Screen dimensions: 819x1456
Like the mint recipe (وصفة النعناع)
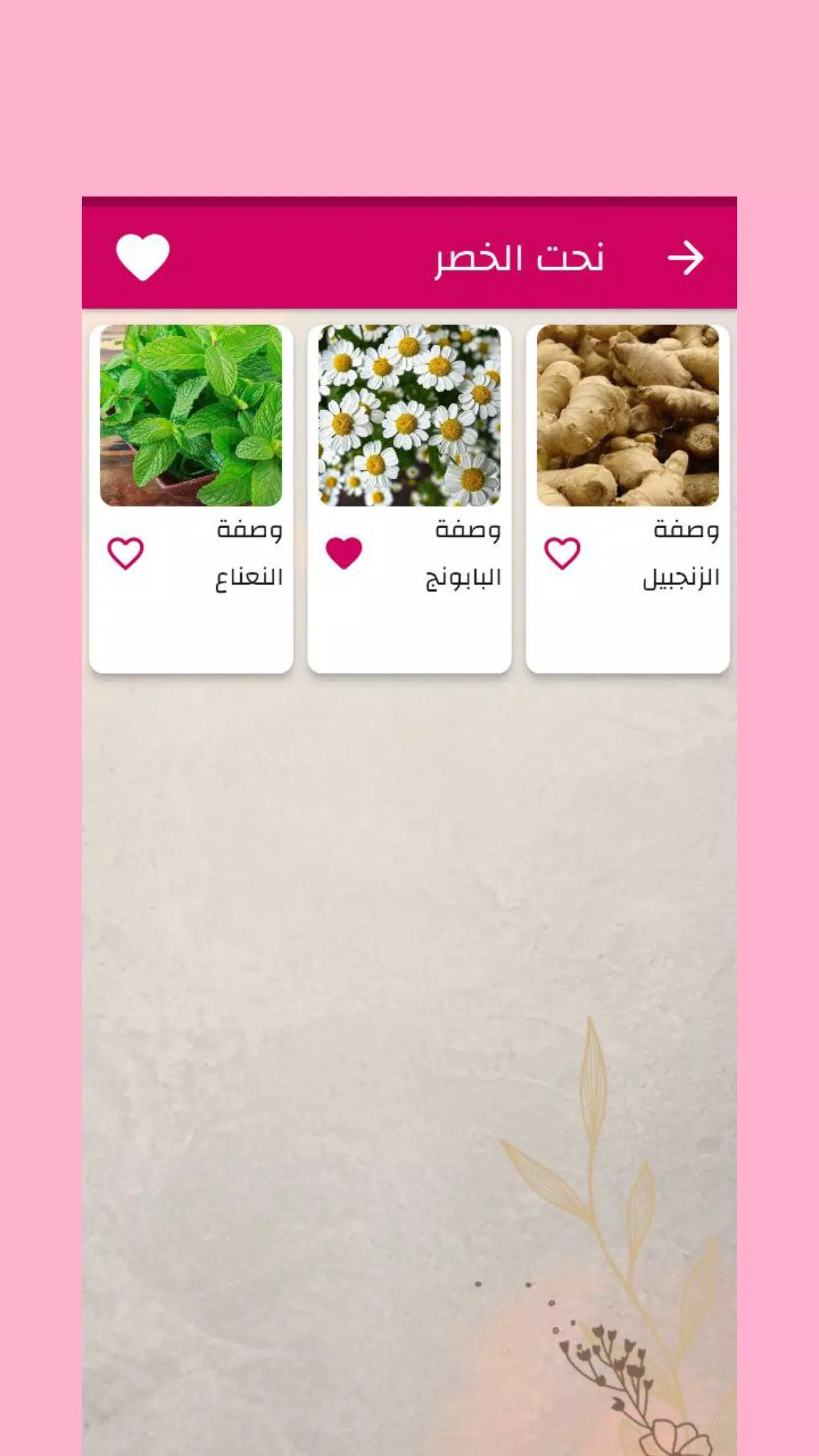coord(125,553)
